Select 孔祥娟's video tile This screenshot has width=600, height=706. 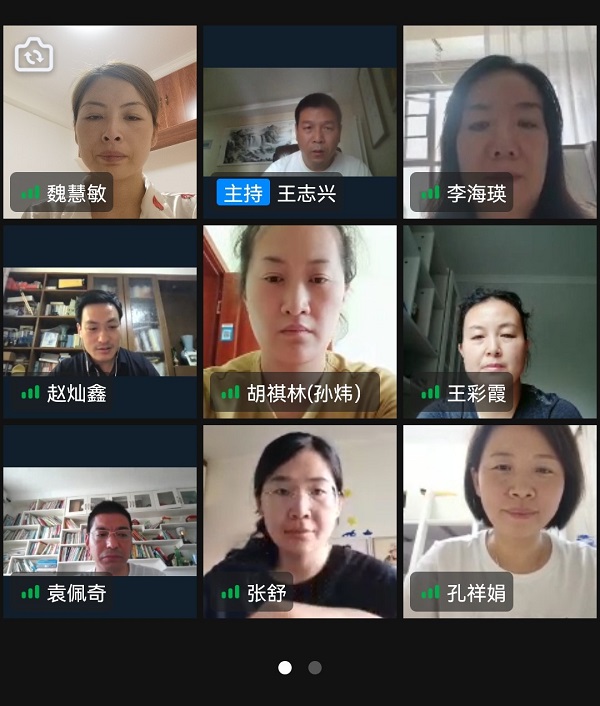point(500,520)
